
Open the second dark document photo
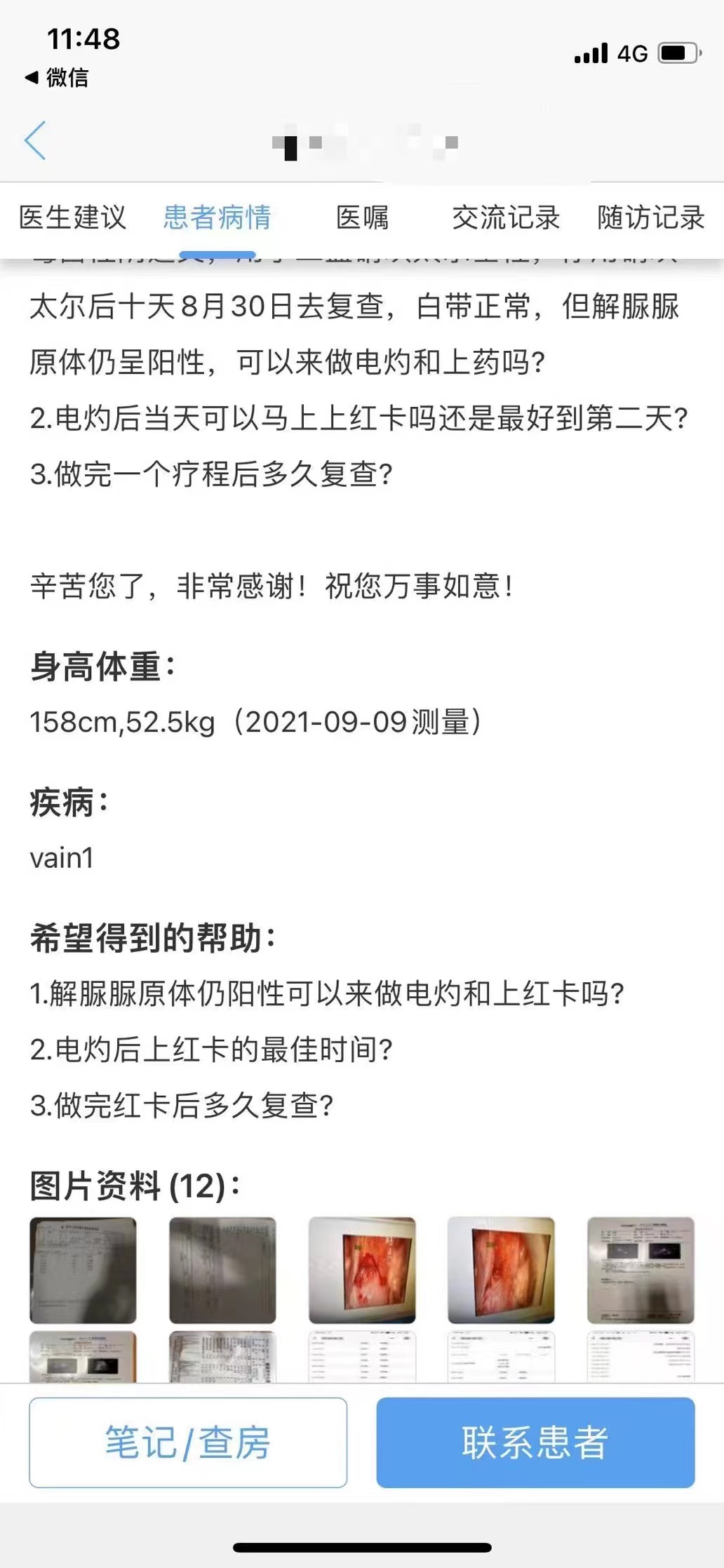point(222,1270)
